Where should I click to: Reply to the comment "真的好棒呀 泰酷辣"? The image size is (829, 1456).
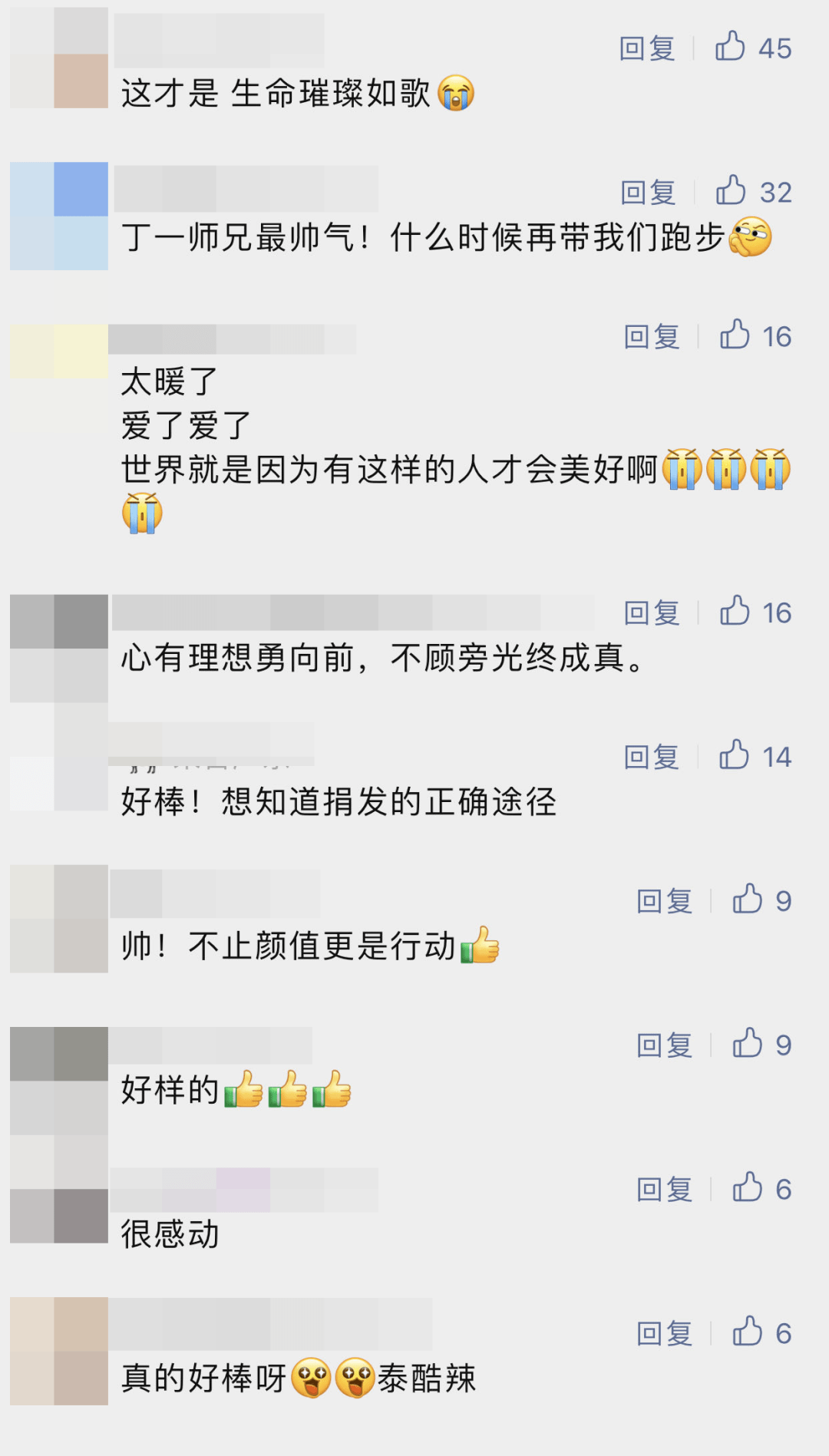(665, 1334)
